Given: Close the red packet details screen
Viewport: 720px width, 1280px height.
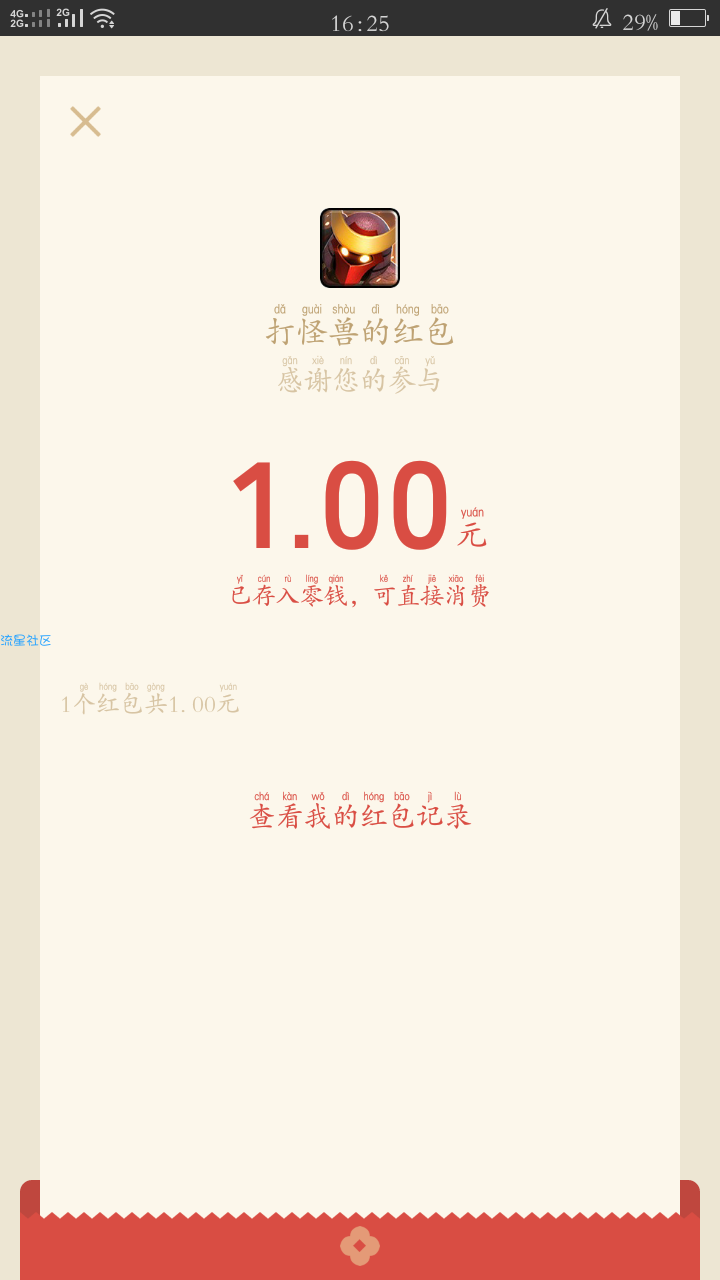Looking at the screenshot, I should (85, 122).
